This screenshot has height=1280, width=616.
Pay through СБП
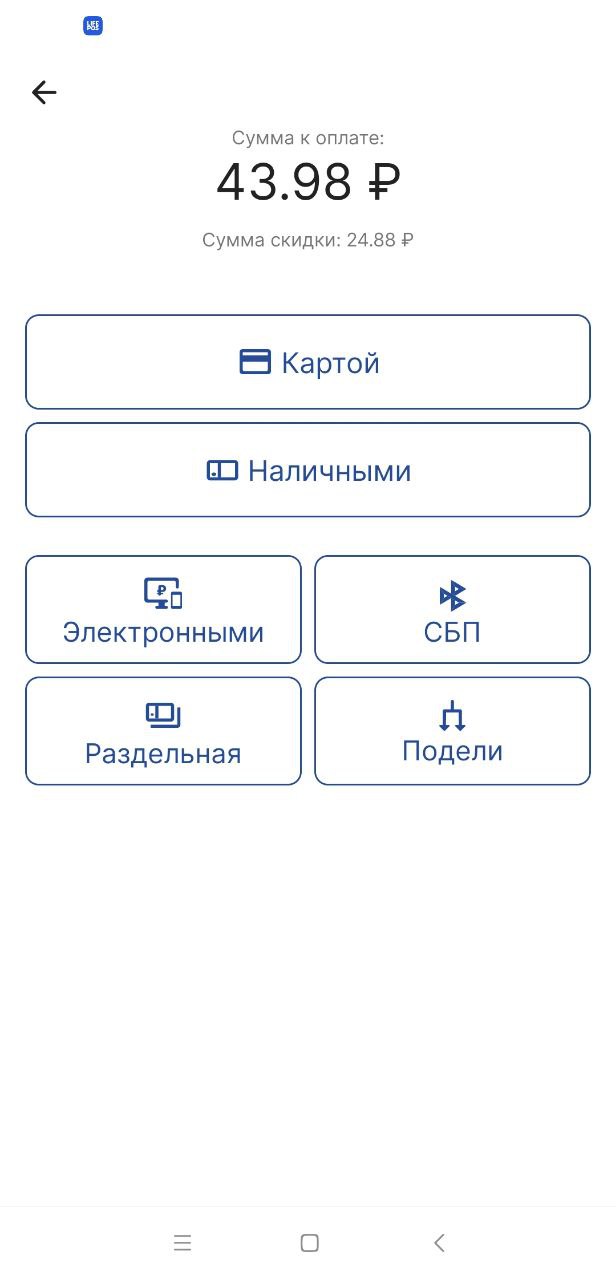[453, 610]
